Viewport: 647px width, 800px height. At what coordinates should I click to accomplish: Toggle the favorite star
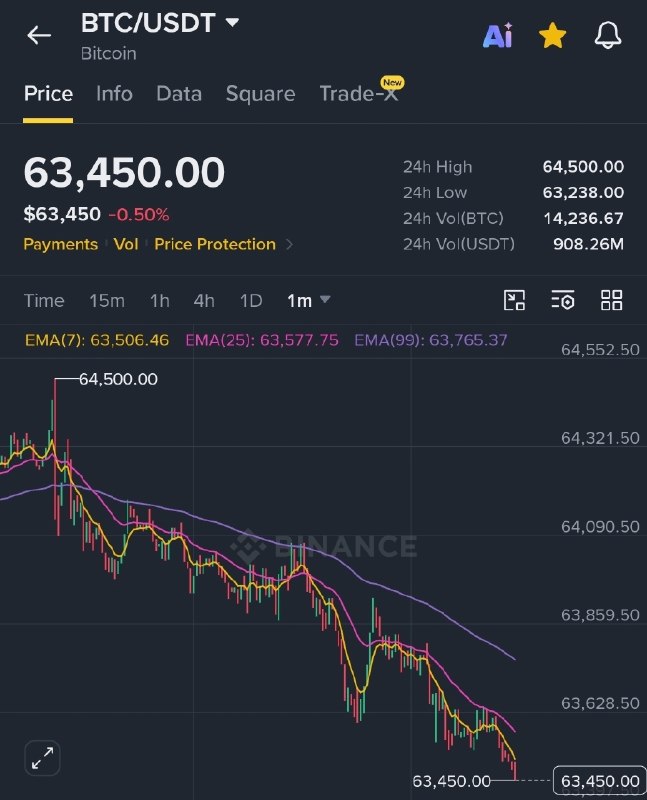click(x=553, y=36)
